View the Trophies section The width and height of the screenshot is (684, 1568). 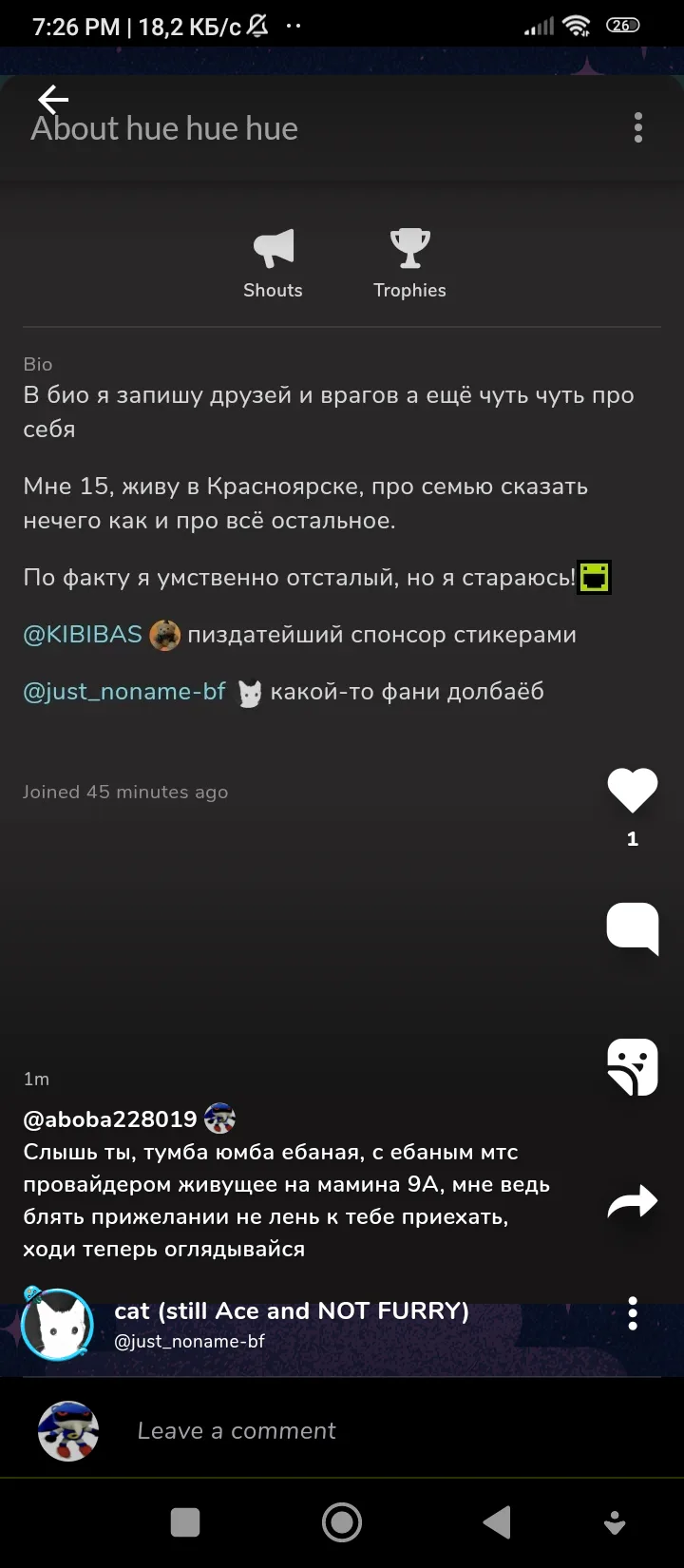coord(409,263)
